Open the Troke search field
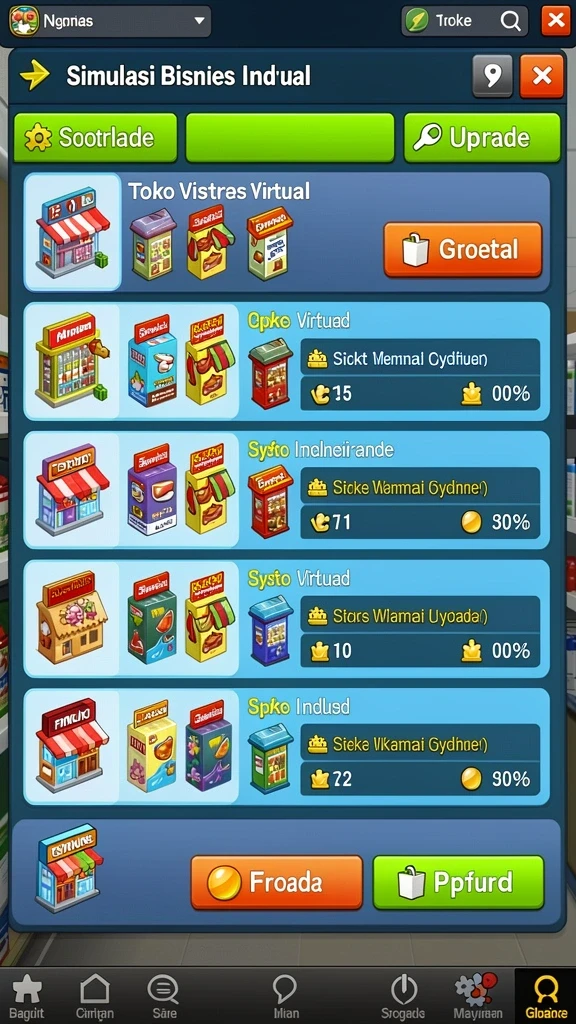 (x=464, y=21)
